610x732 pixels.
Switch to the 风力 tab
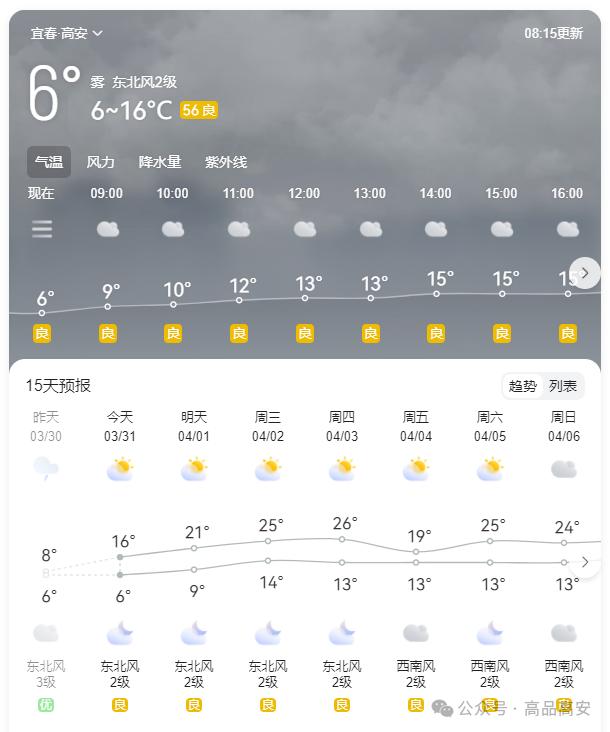tap(100, 162)
